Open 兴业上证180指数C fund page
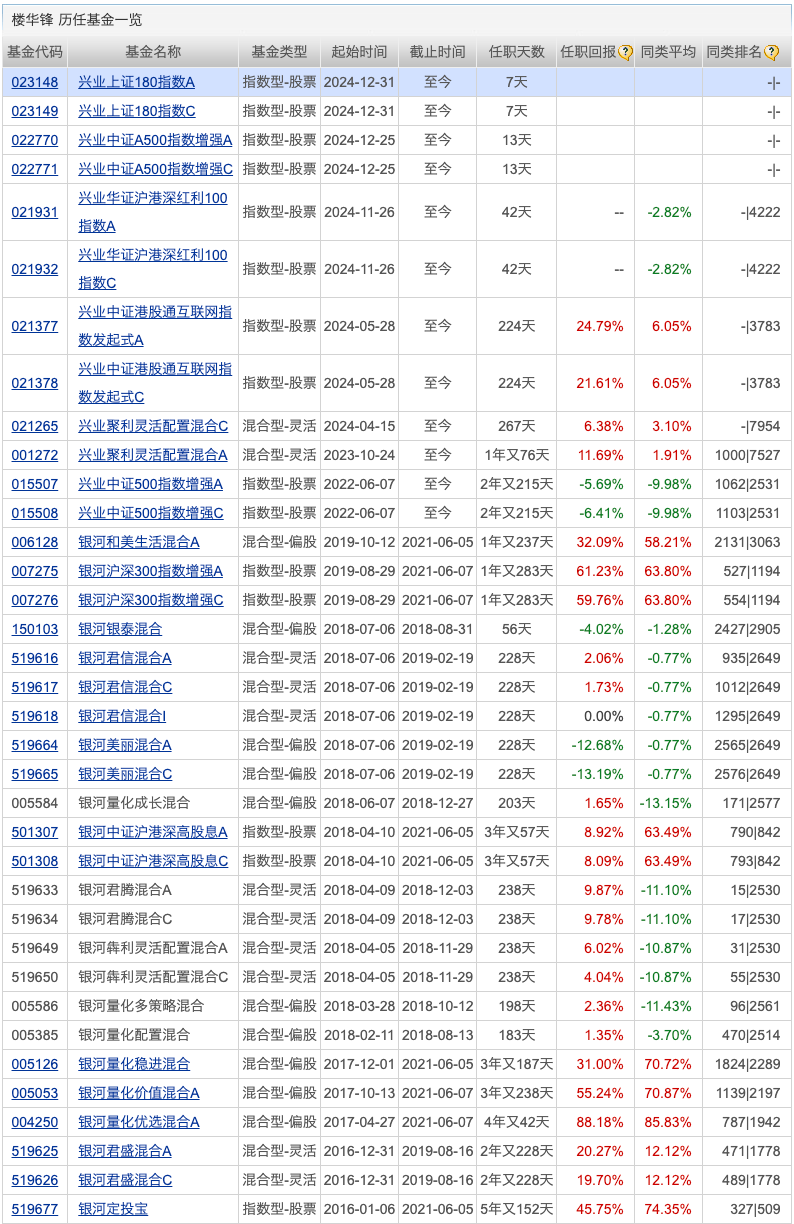Screen dimensions: 794x1224 (137, 111)
